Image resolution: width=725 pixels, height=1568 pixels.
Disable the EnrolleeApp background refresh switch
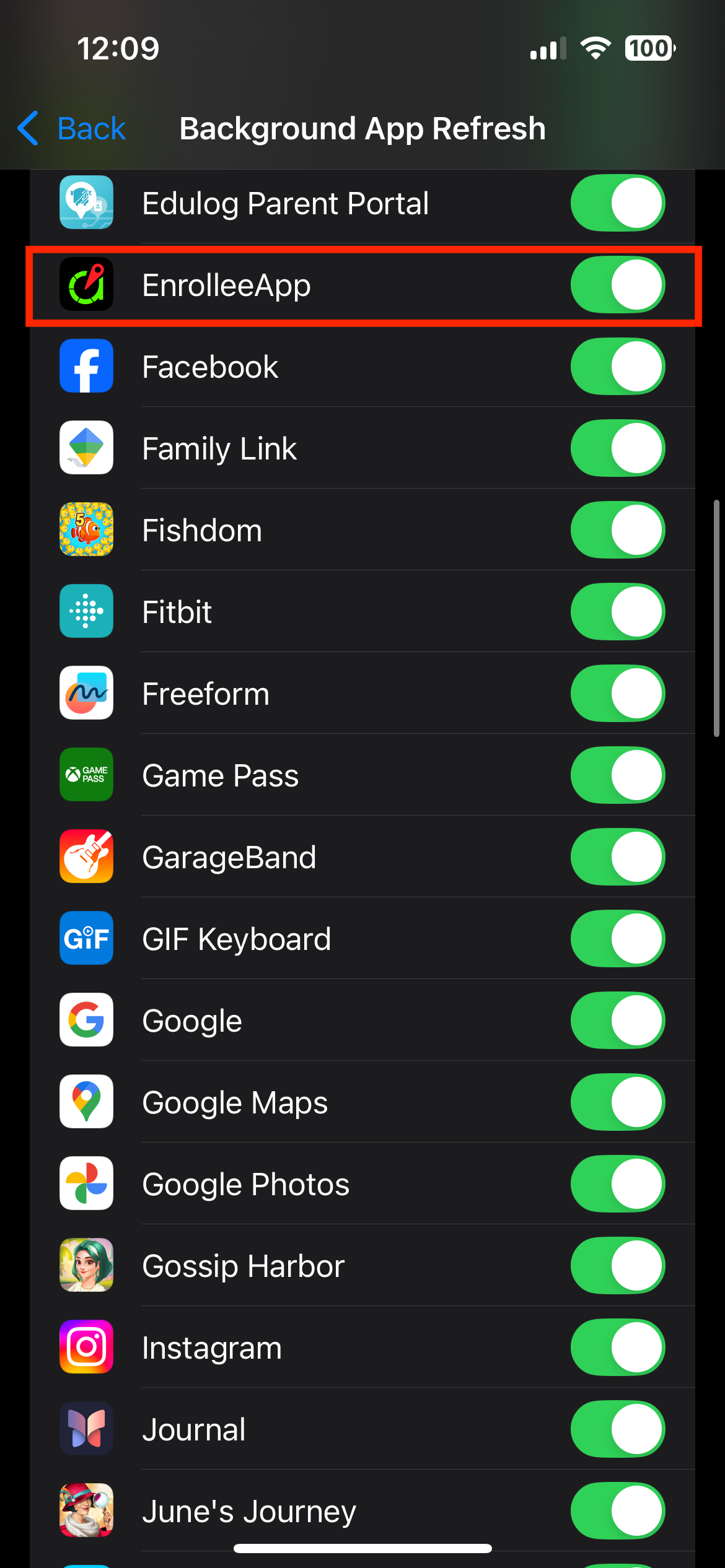(617, 285)
